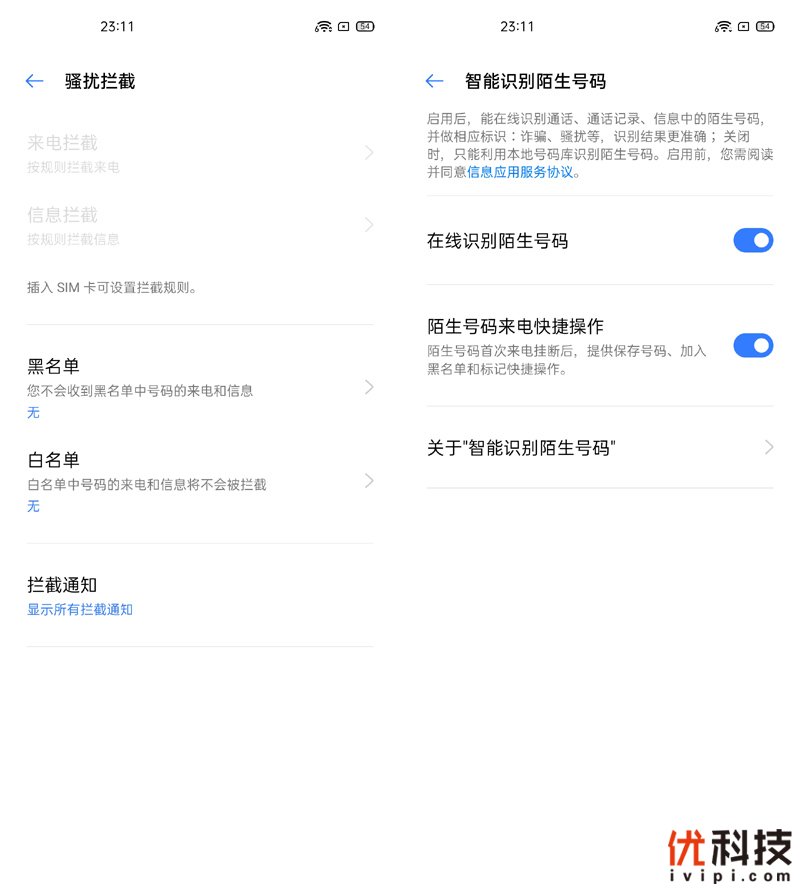Tap 无 below the 黑名单 section
This screenshot has width=800, height=889.
pyautogui.click(x=33, y=413)
